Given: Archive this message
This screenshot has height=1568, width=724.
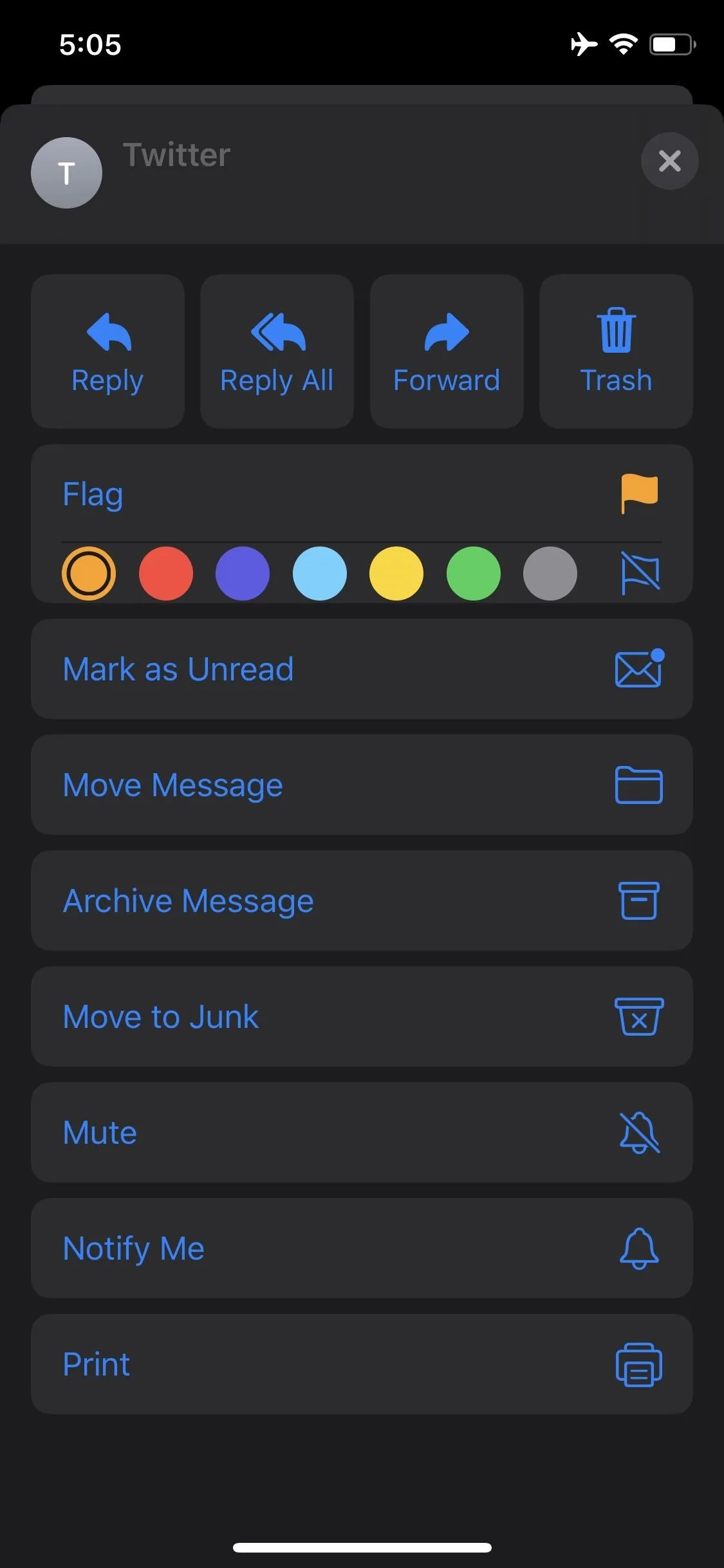Looking at the screenshot, I should [x=362, y=901].
